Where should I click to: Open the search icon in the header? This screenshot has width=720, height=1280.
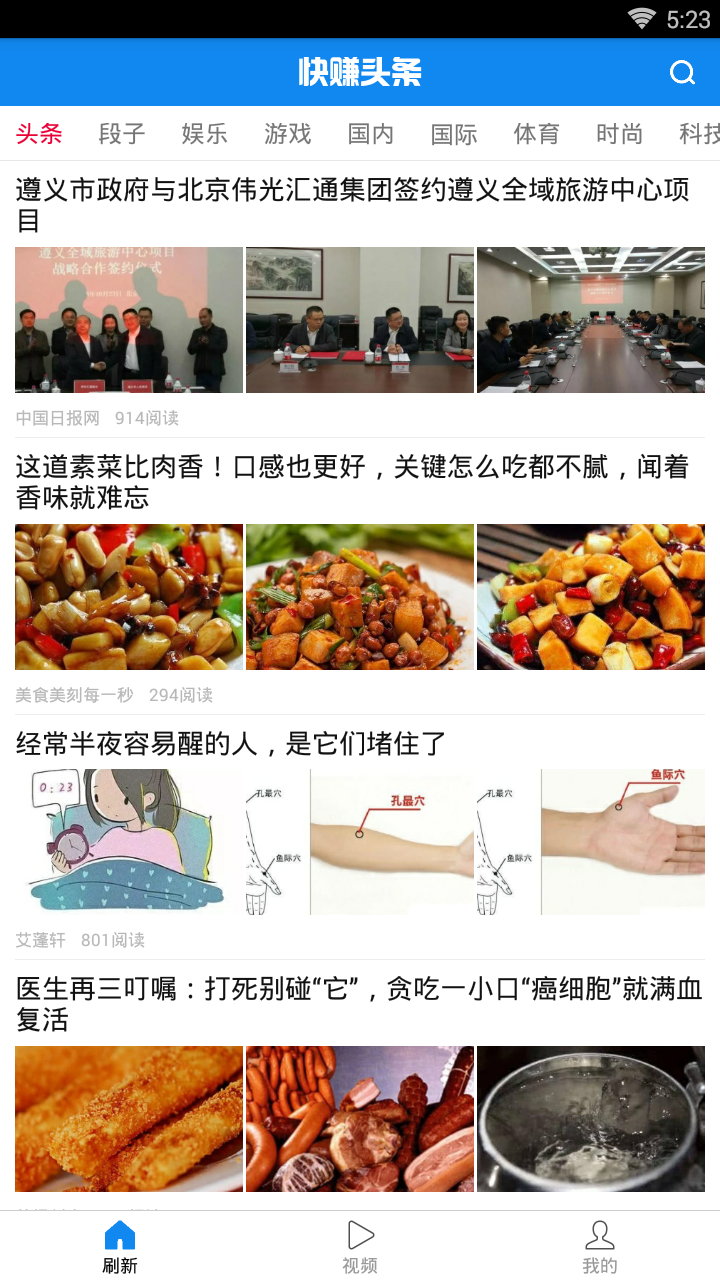pos(682,73)
